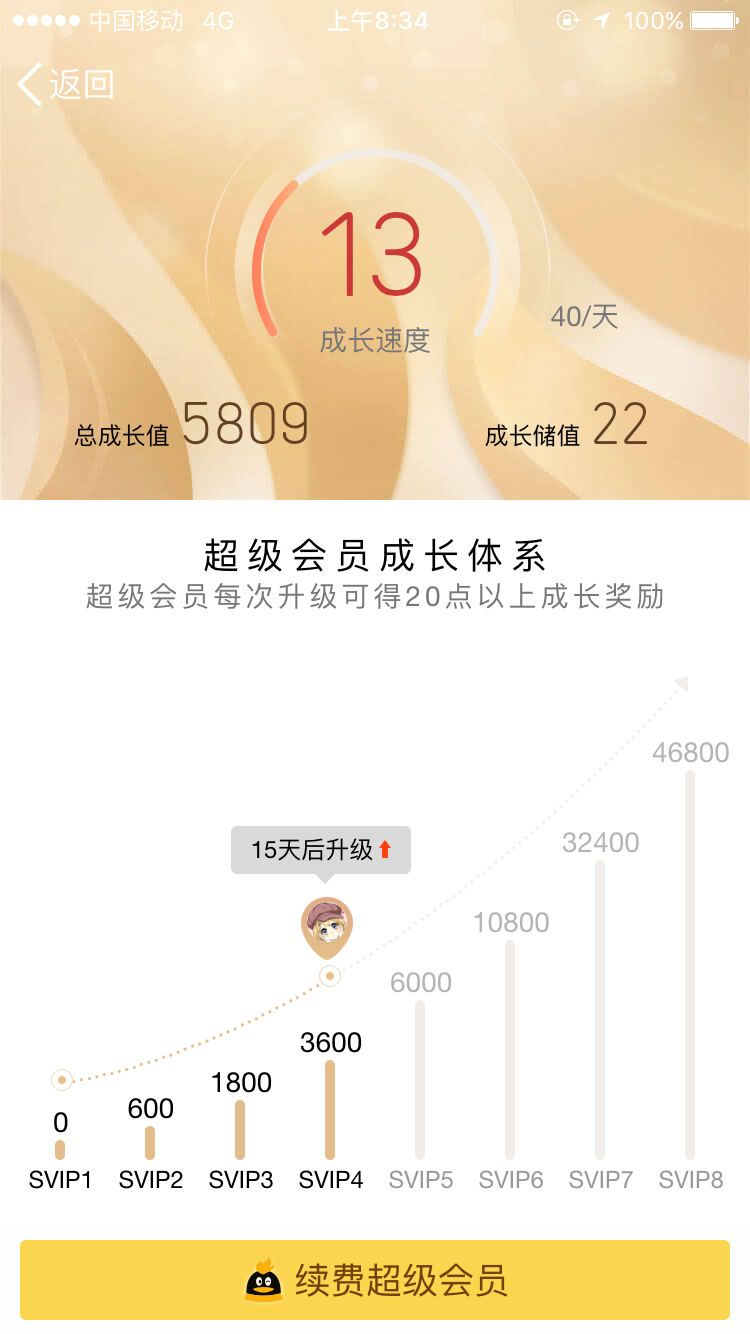
Task: Tap 续费超级会员 to renew membership
Action: coord(375,1280)
